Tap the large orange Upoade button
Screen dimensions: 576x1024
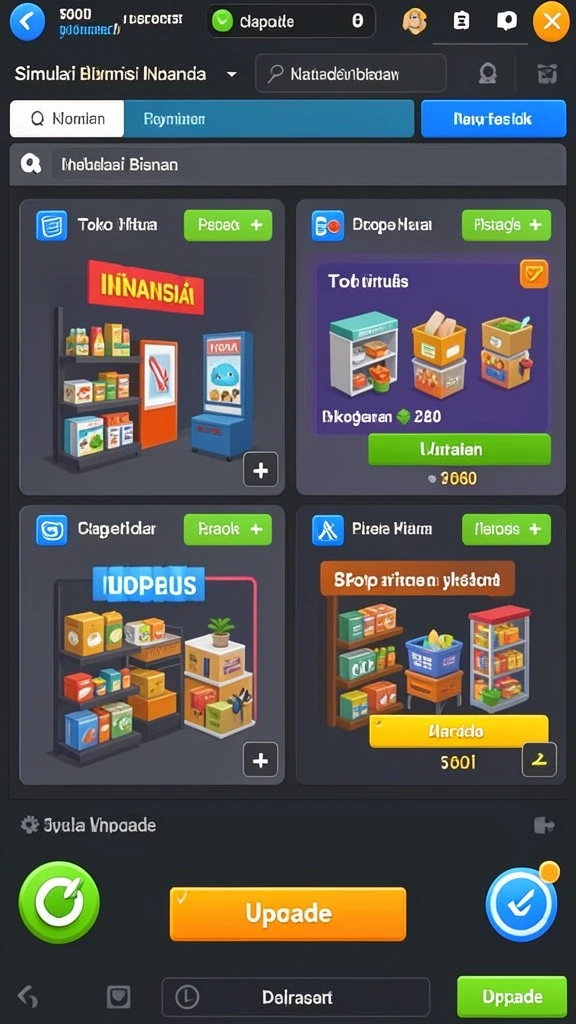(x=288, y=914)
